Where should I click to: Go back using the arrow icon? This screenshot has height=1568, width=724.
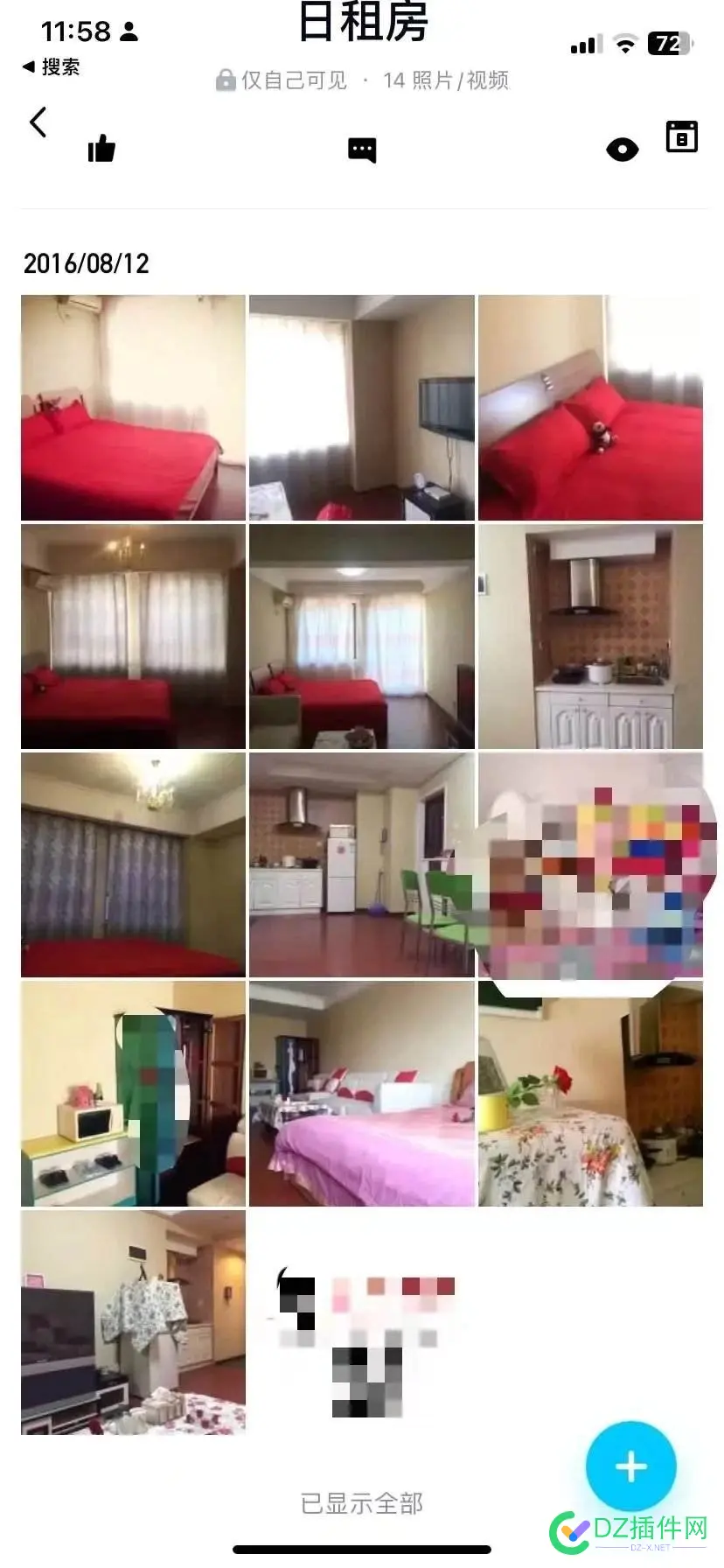pos(38,122)
